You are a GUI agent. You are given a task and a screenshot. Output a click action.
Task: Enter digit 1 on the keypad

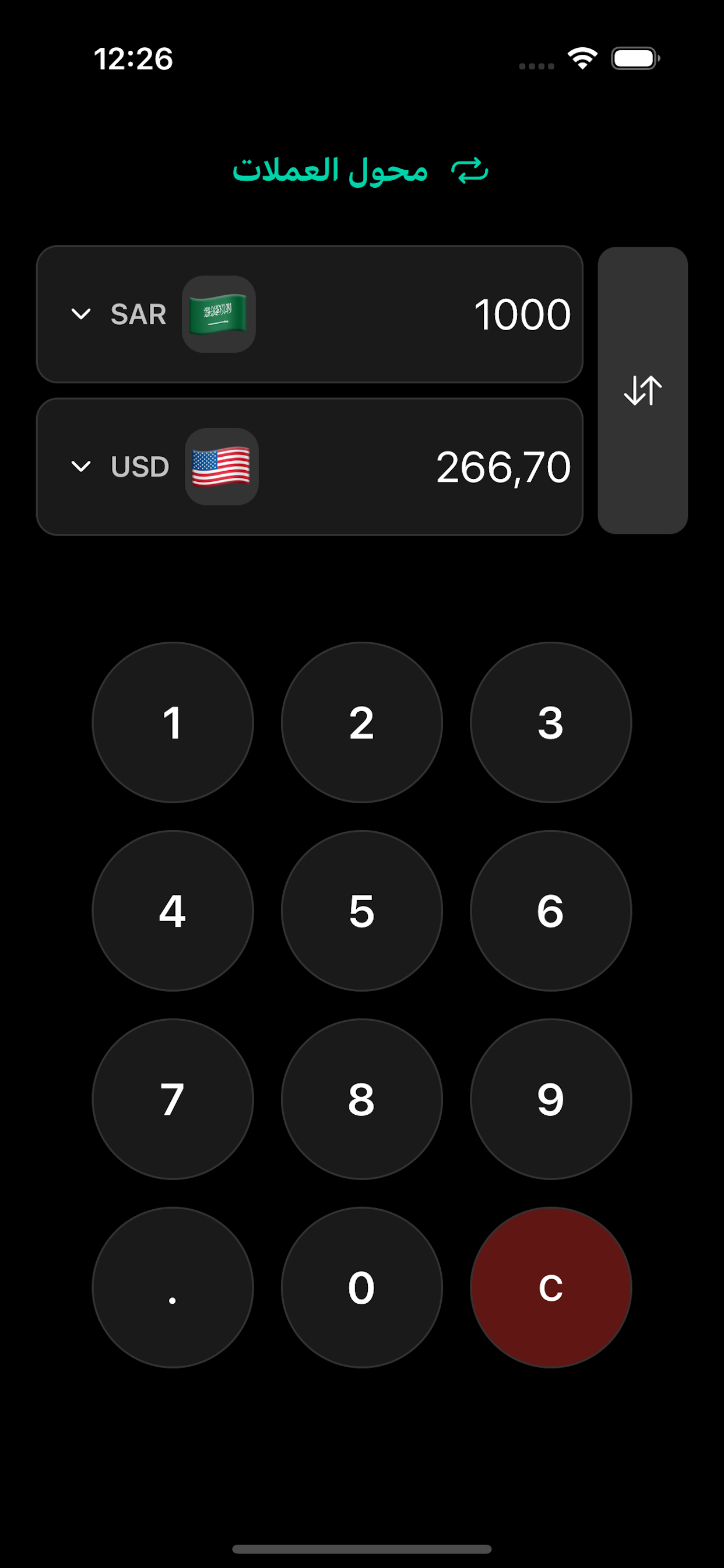(x=173, y=723)
